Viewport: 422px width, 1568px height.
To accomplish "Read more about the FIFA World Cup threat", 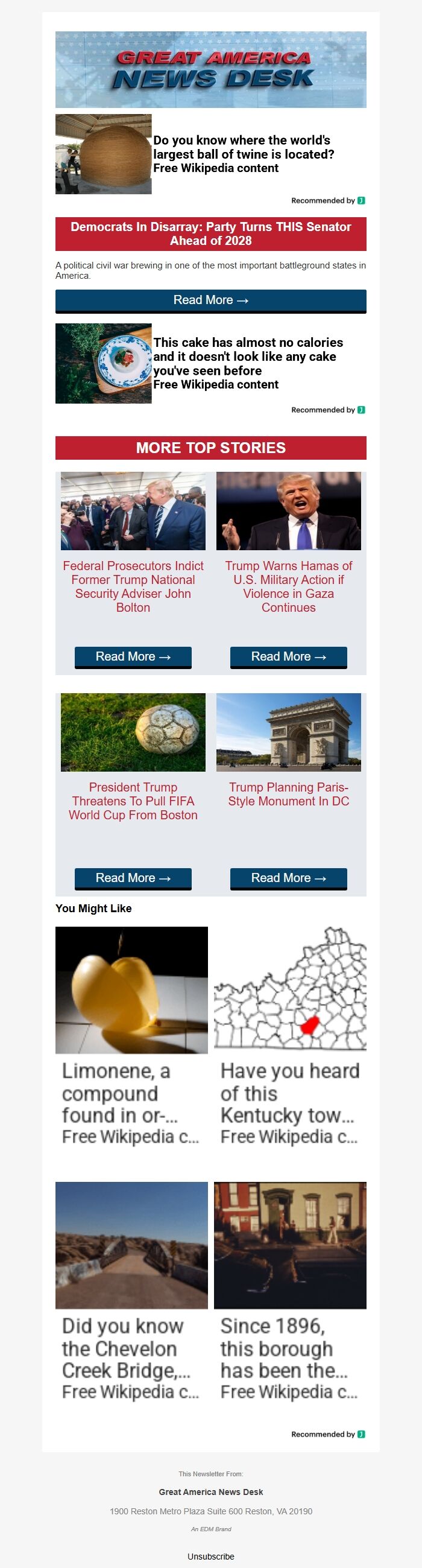I will (x=133, y=878).
